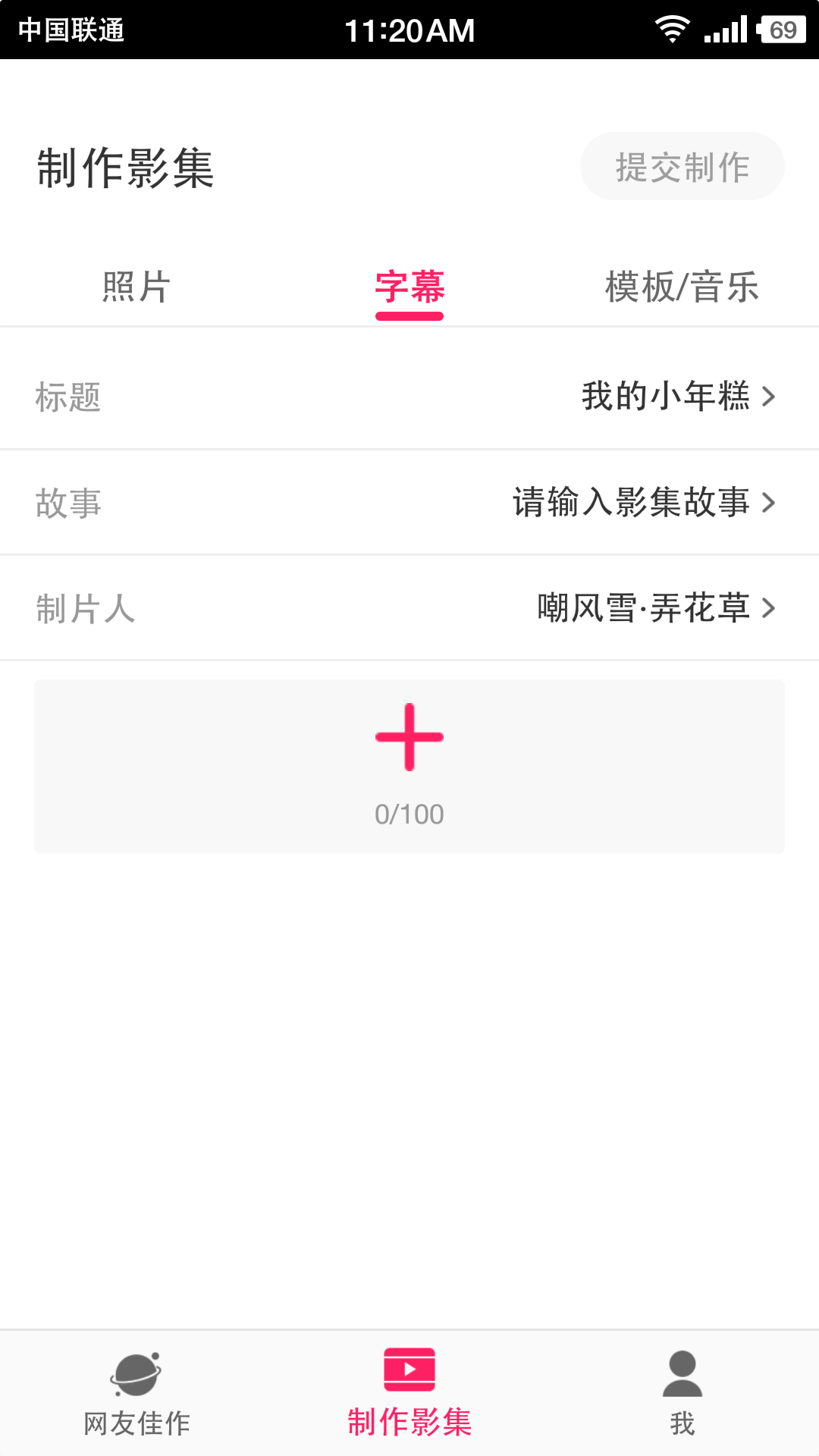Go to the 网友佳作 tab
The image size is (819, 1456).
136,1394
